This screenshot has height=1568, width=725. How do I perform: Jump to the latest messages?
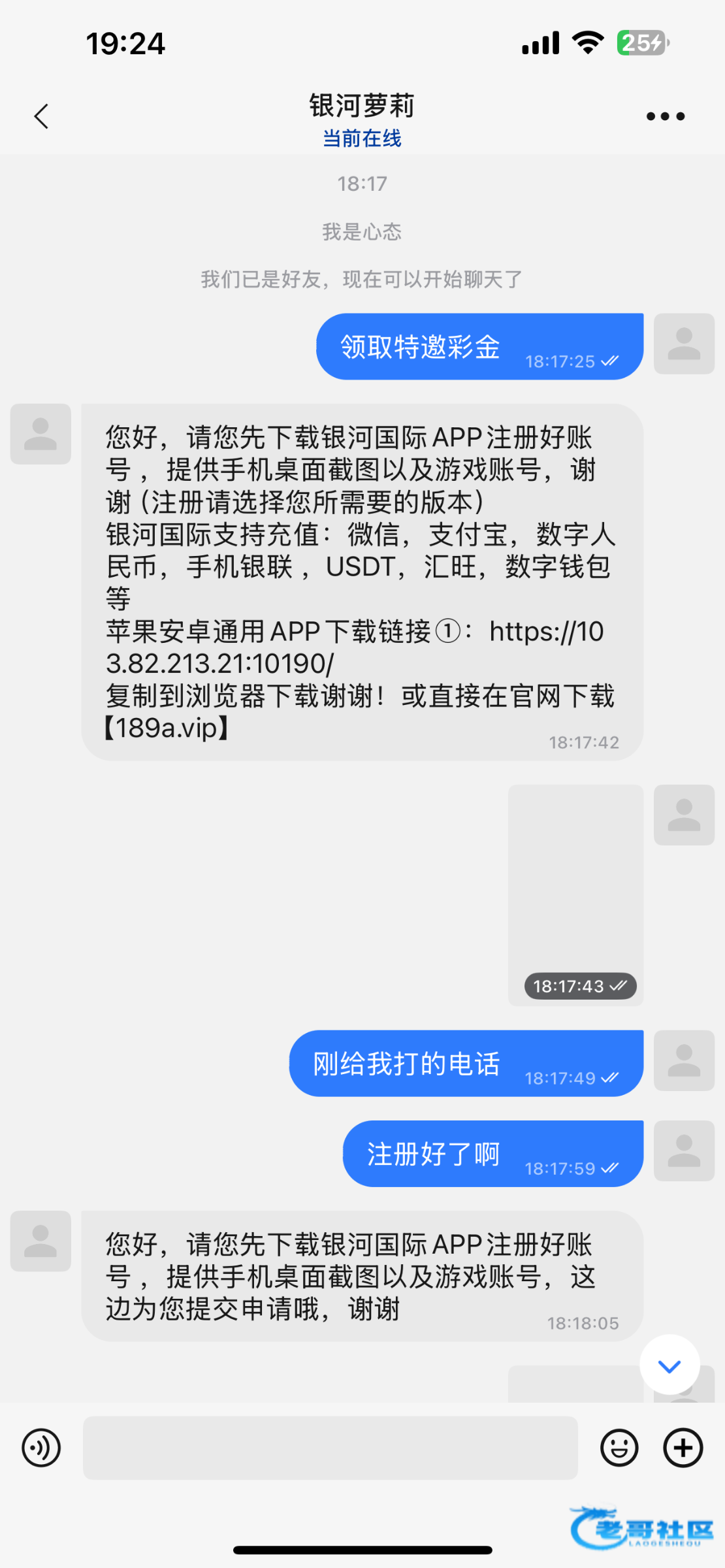point(669,1365)
